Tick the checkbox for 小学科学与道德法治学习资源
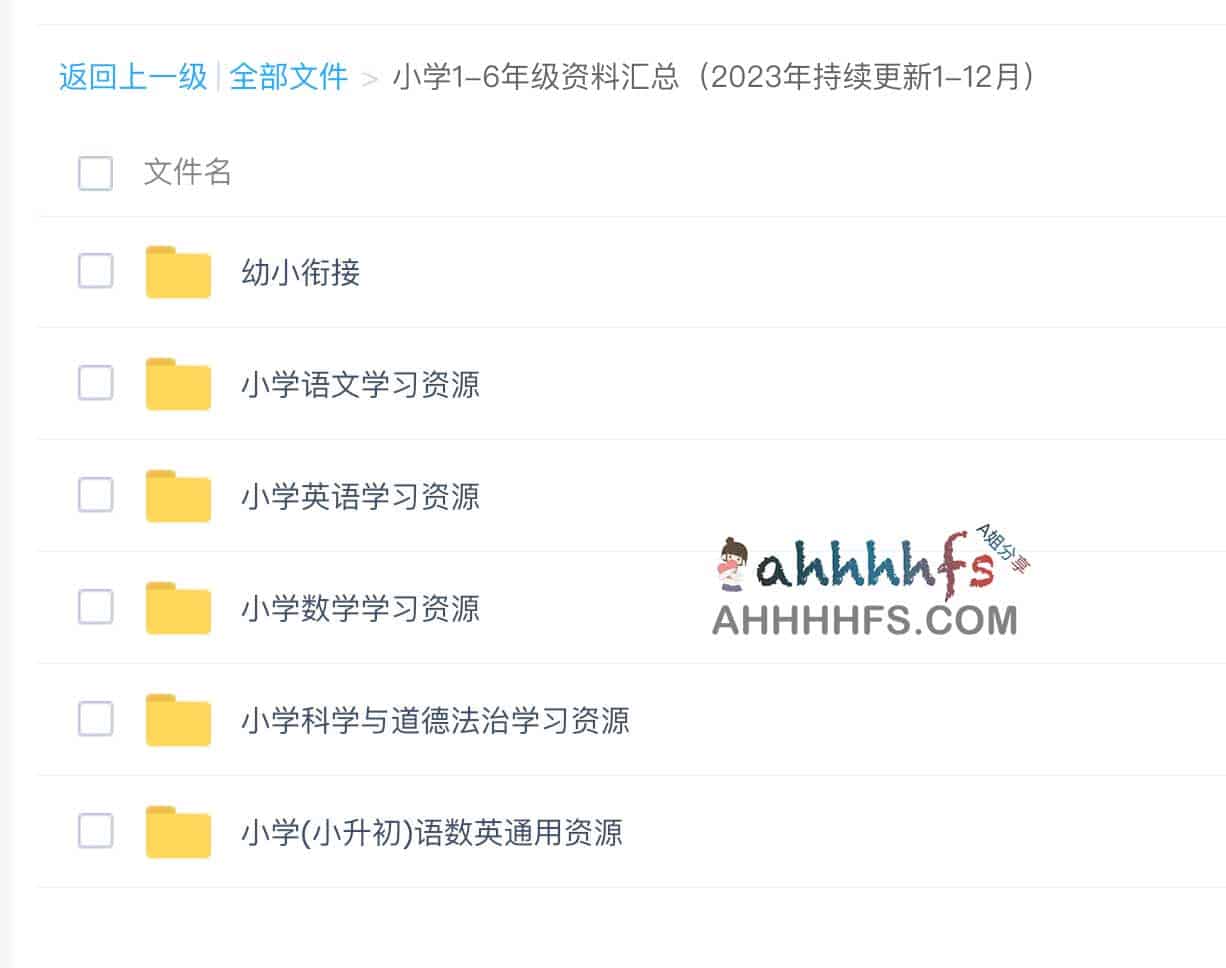This screenshot has width=1226, height=968. click(95, 718)
